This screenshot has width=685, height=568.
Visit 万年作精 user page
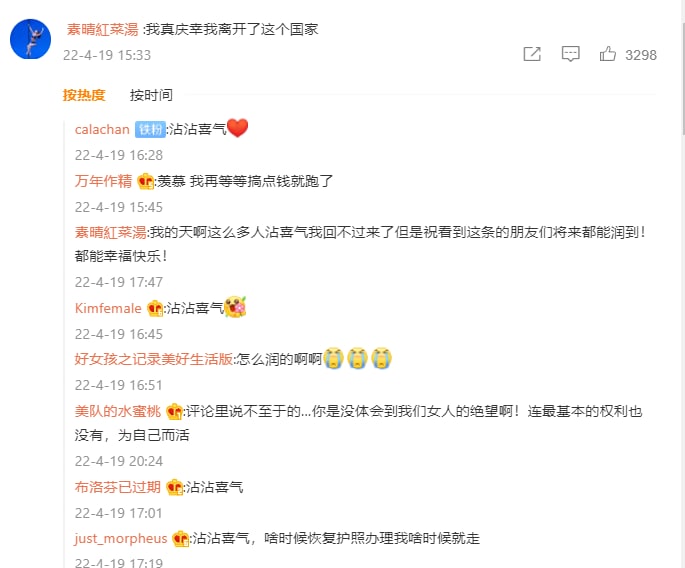tap(103, 181)
